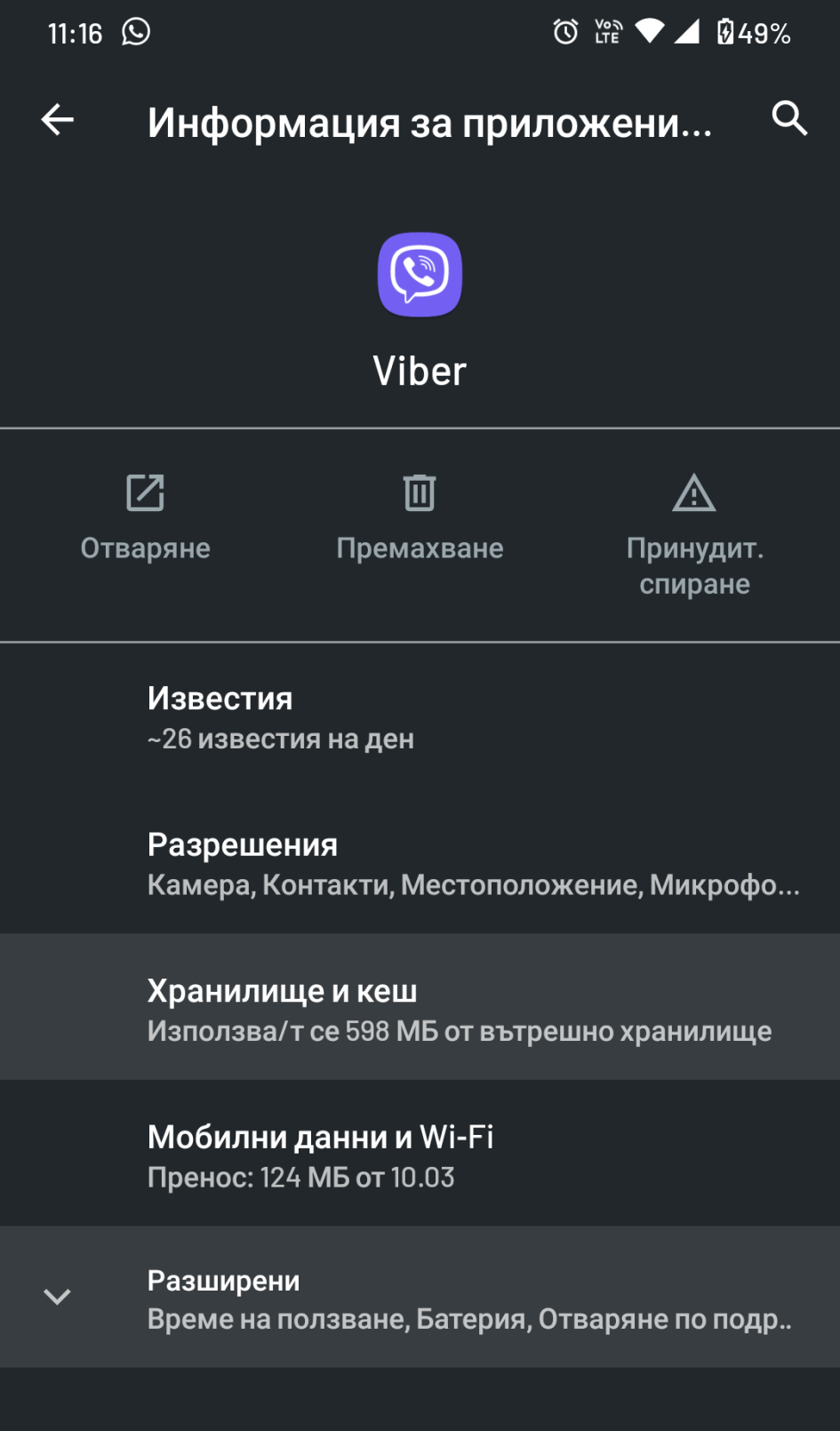Expand the Разширени section
This screenshot has width=840, height=1431.
click(420, 1298)
